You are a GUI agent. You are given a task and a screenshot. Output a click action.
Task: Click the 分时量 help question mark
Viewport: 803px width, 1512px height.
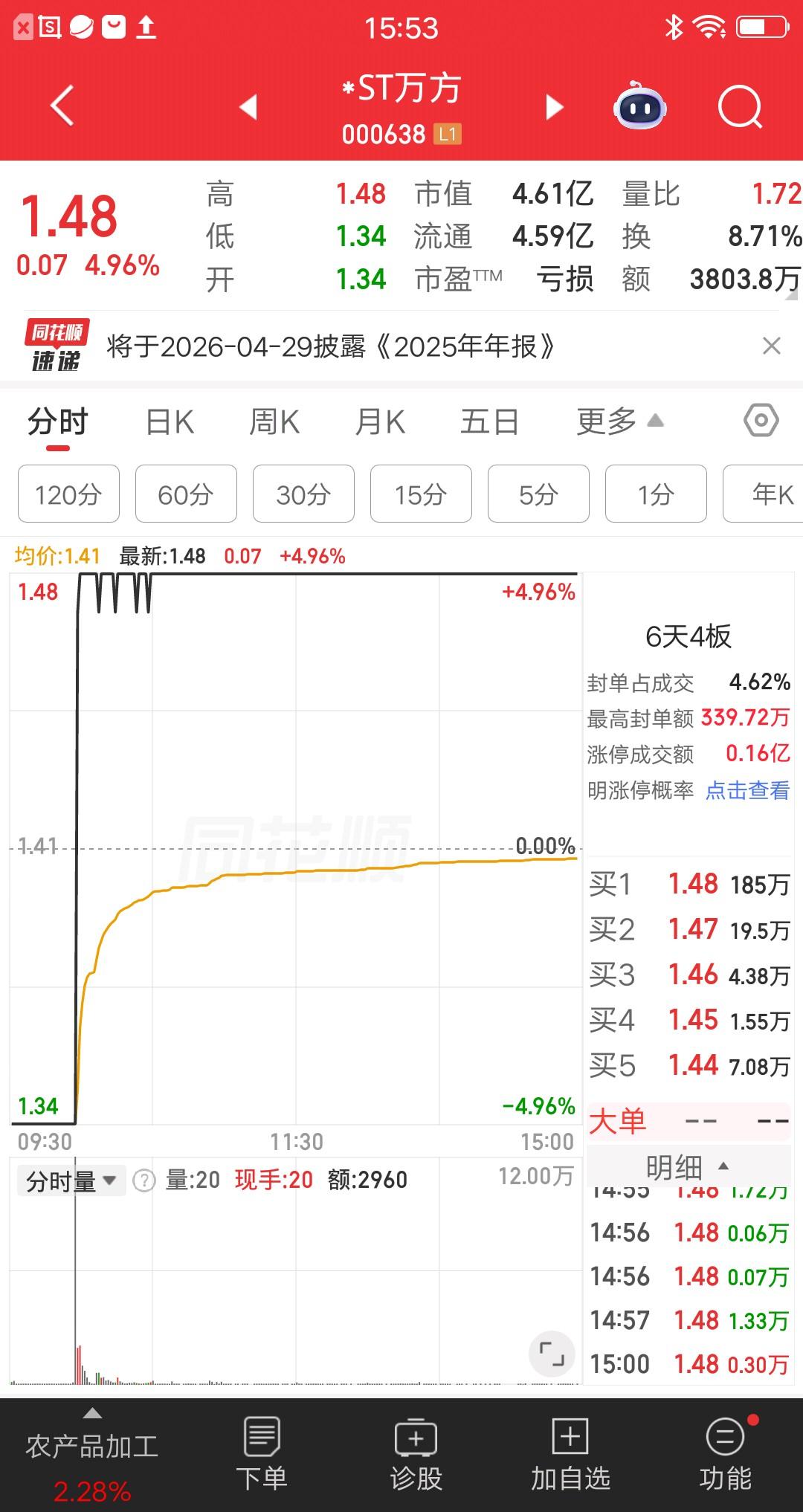[x=146, y=1180]
